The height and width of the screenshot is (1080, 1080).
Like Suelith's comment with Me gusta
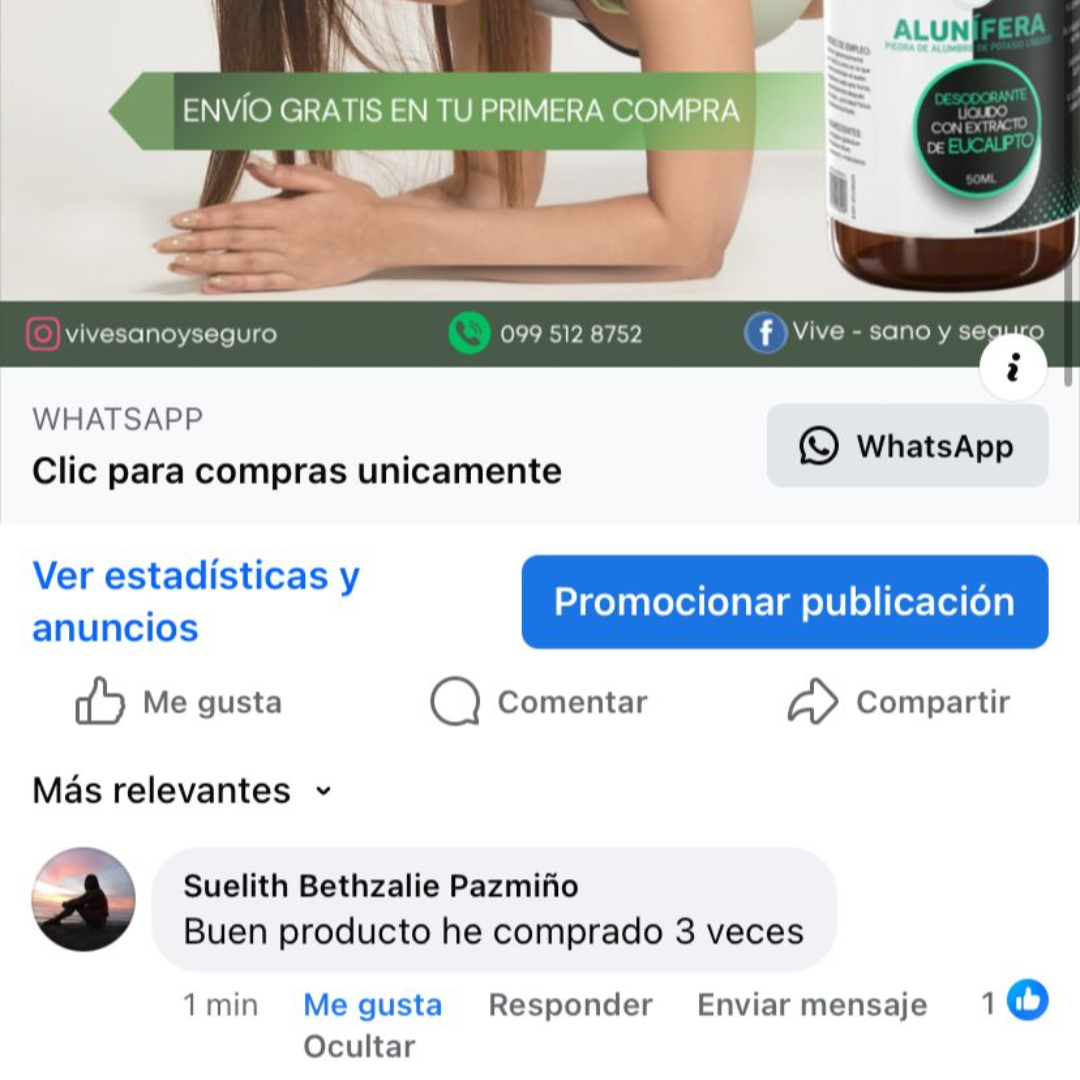pos(372,1004)
